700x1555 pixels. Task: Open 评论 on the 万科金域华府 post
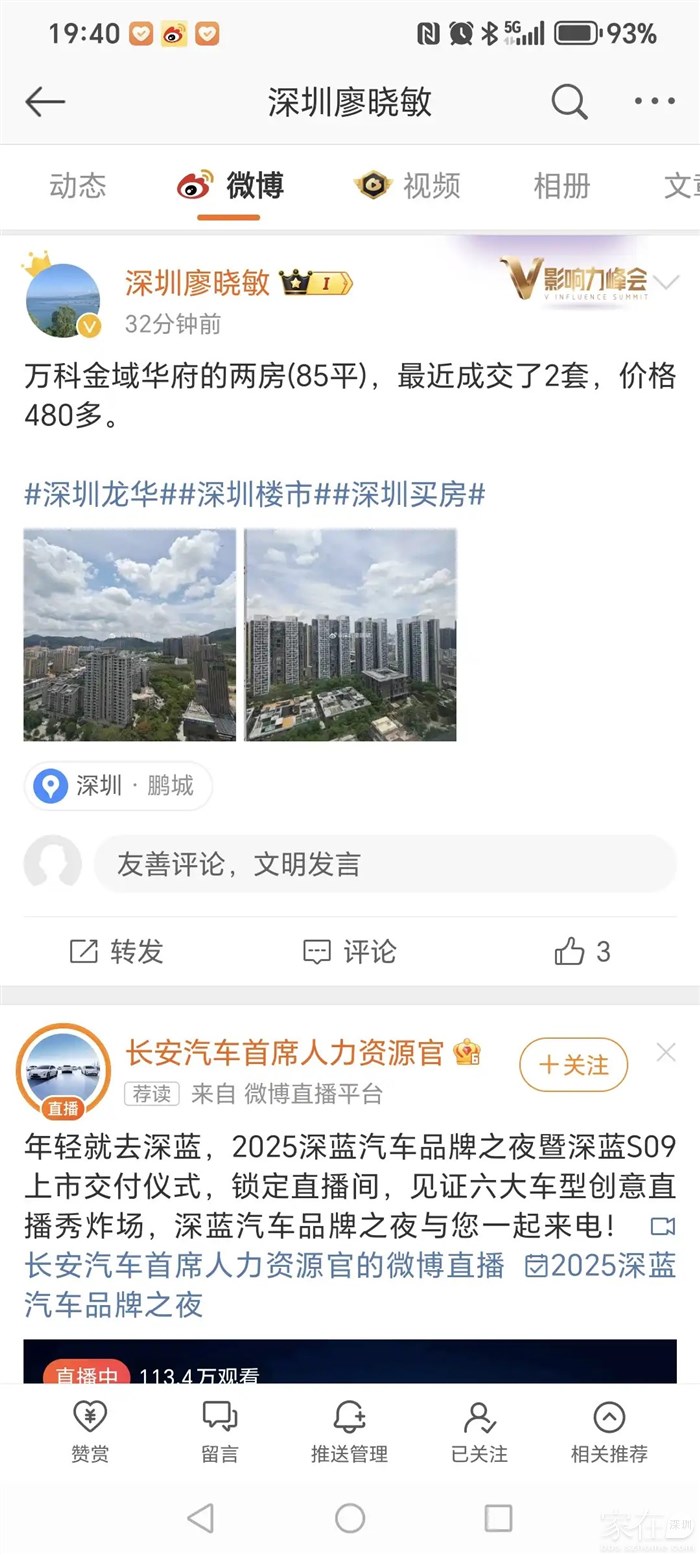(x=350, y=951)
